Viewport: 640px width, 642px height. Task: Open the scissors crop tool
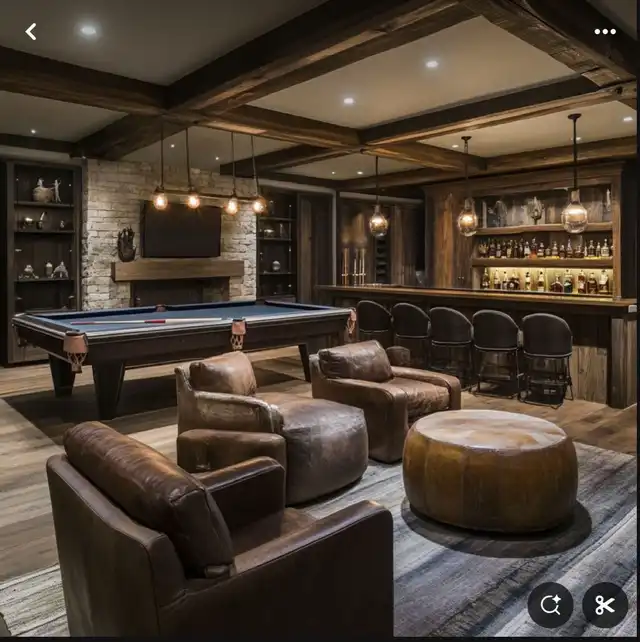coord(605,605)
